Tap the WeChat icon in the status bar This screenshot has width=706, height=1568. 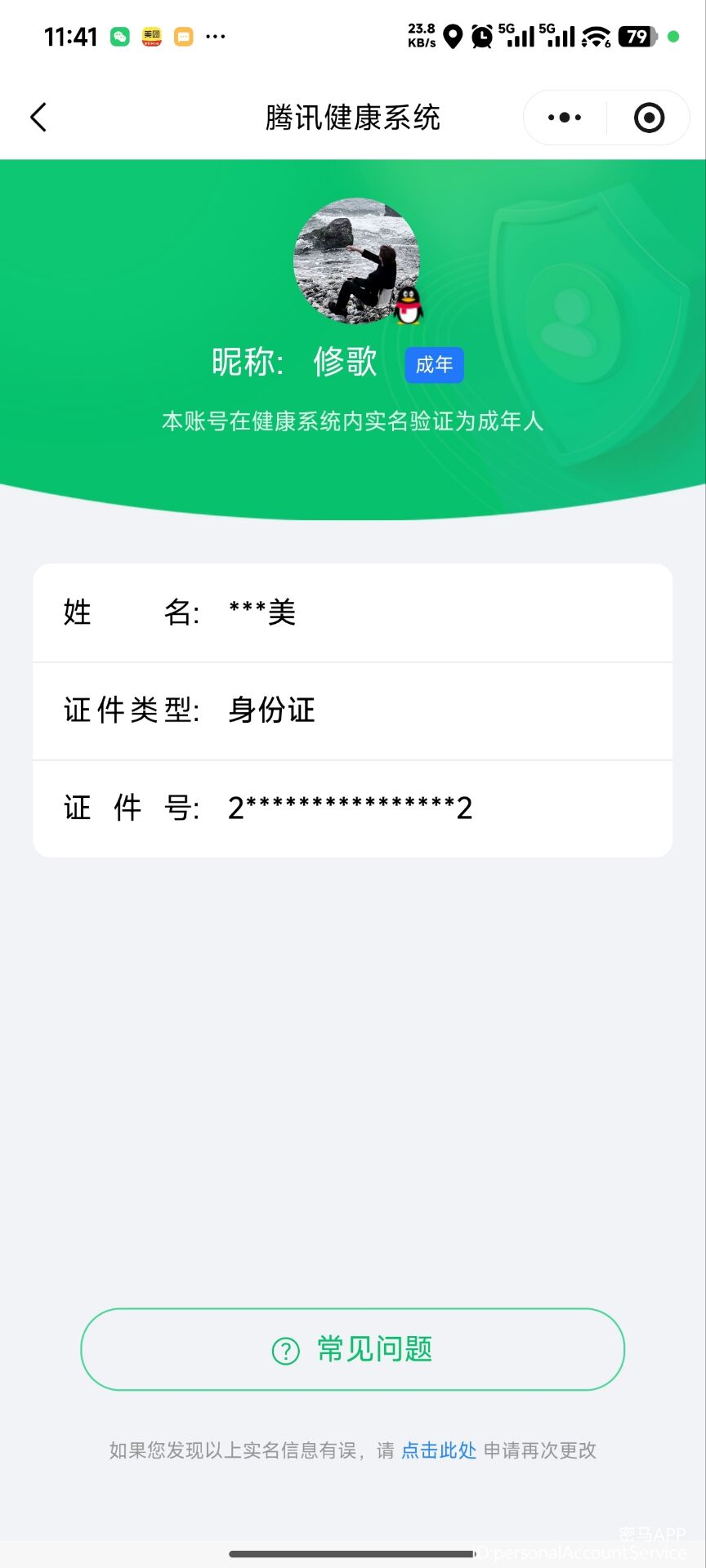click(x=118, y=36)
